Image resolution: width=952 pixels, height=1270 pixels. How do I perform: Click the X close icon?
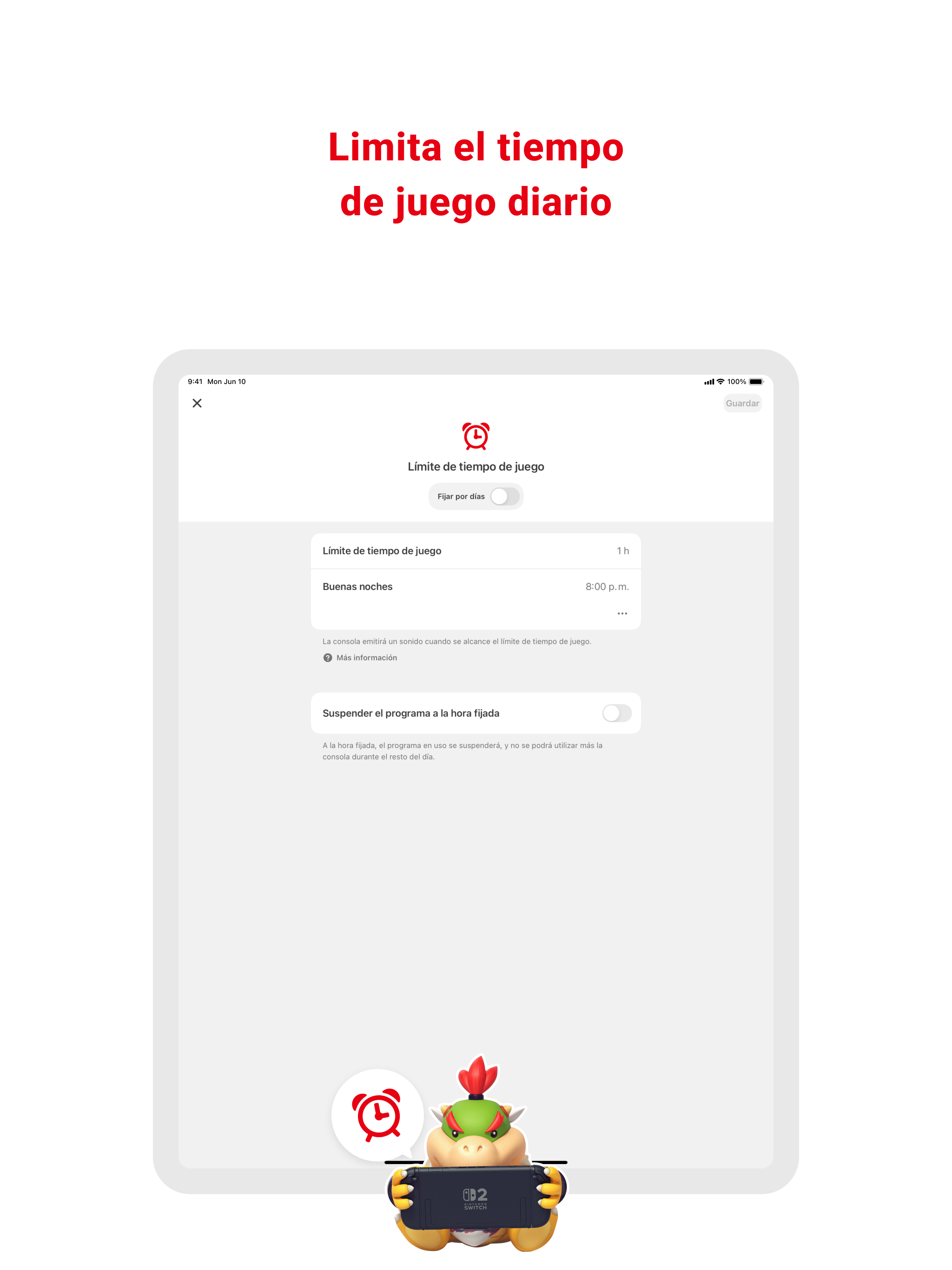196,403
